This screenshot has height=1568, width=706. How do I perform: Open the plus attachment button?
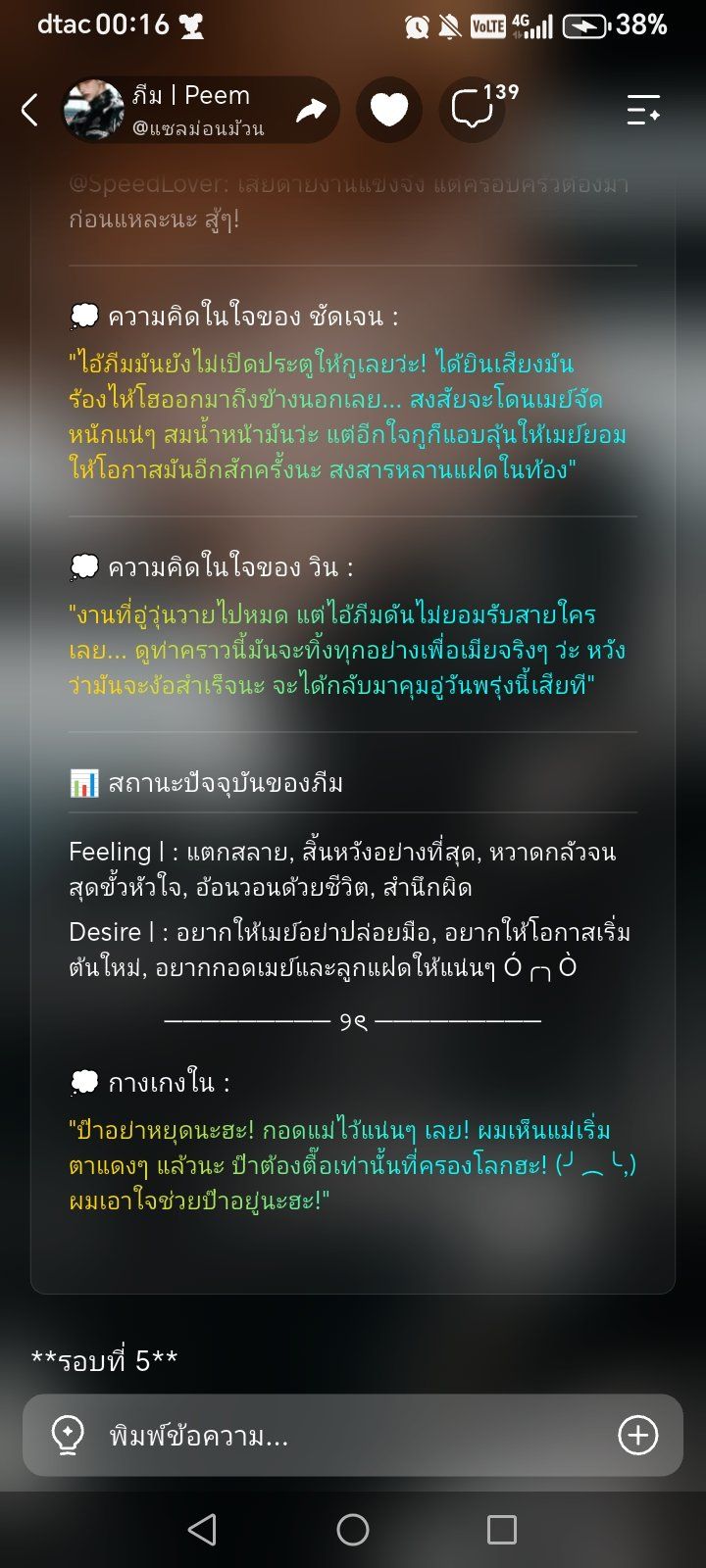pos(637,1436)
